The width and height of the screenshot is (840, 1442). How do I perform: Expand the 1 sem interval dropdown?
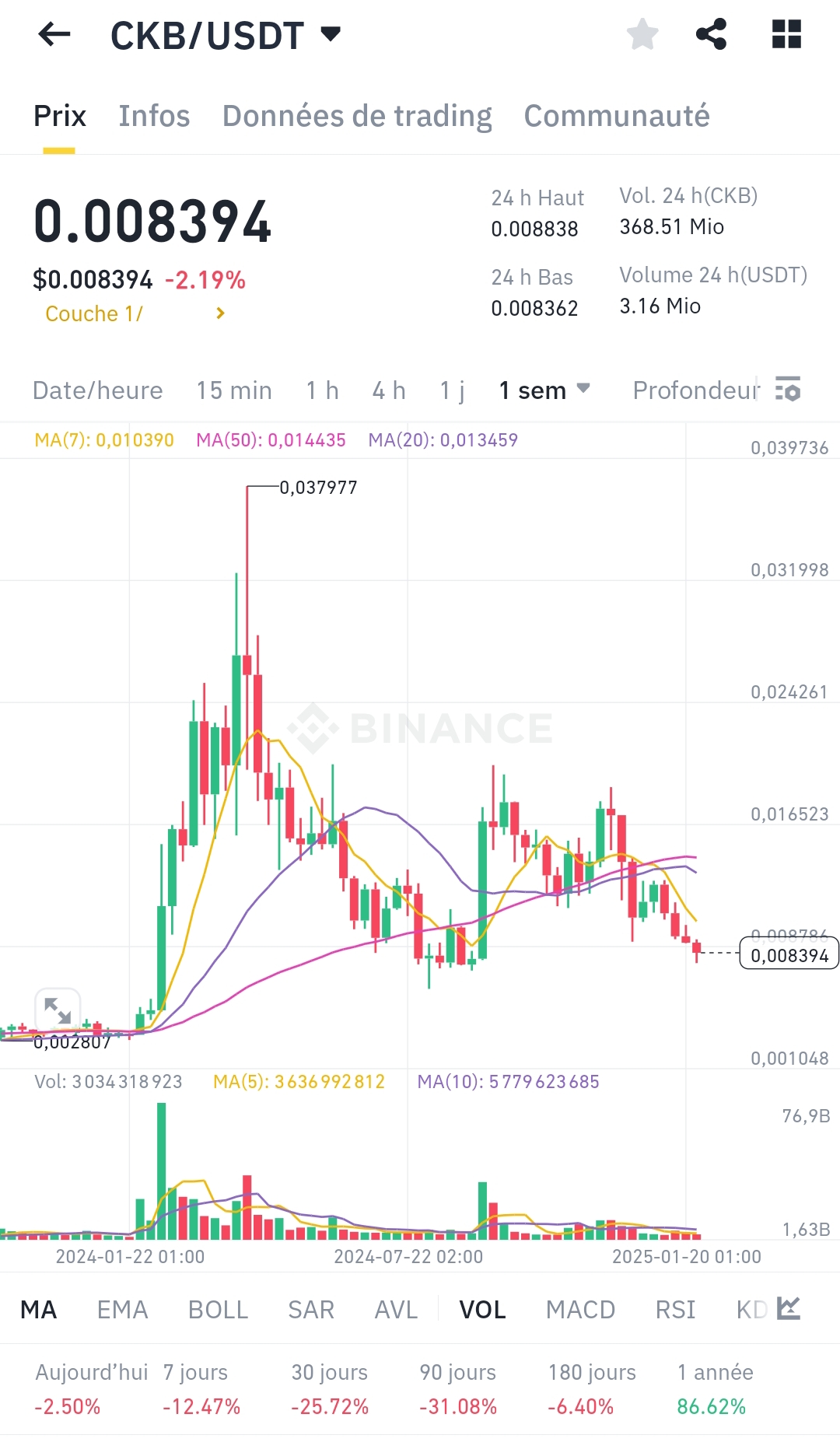coord(544,390)
